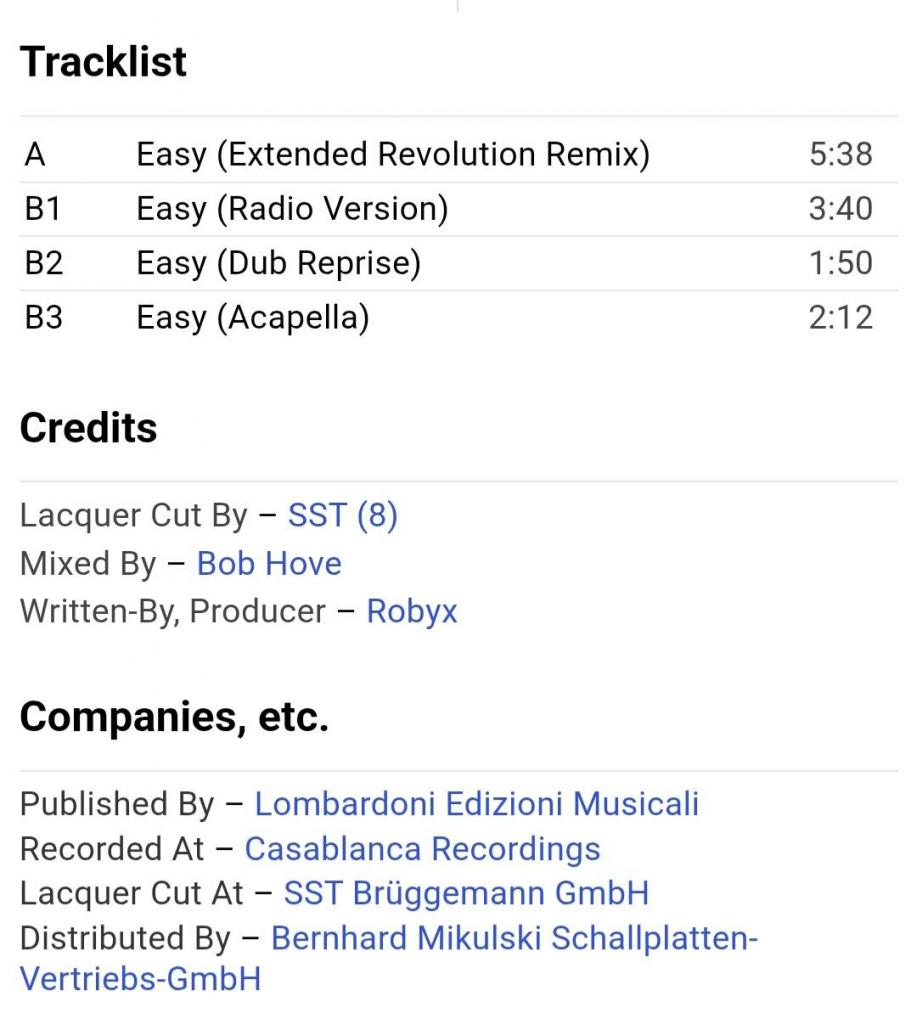
Task: Open Bernhard Mikulski Schallplatten-Vertriebs-GmbH link
Action: tap(514, 939)
